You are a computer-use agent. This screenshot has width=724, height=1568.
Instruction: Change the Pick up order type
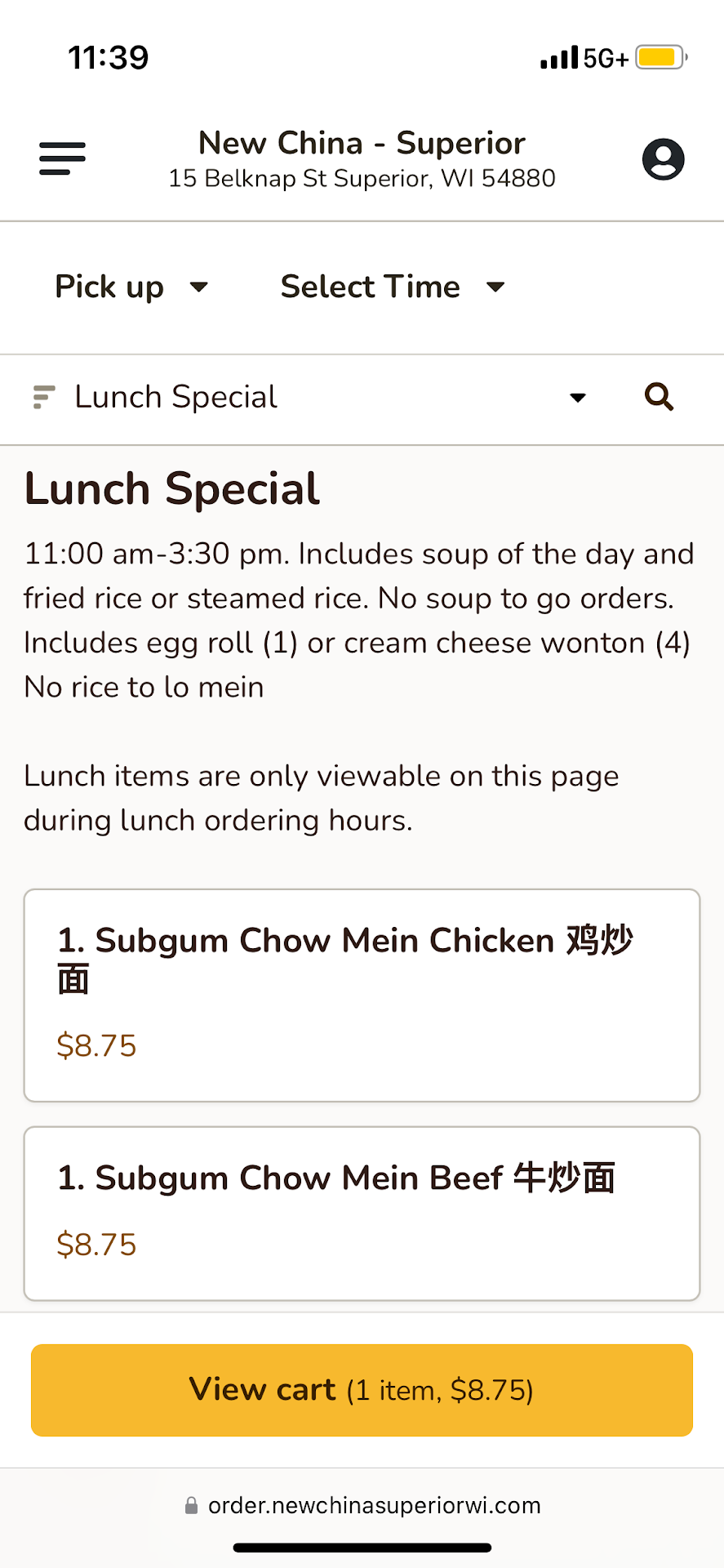131,287
